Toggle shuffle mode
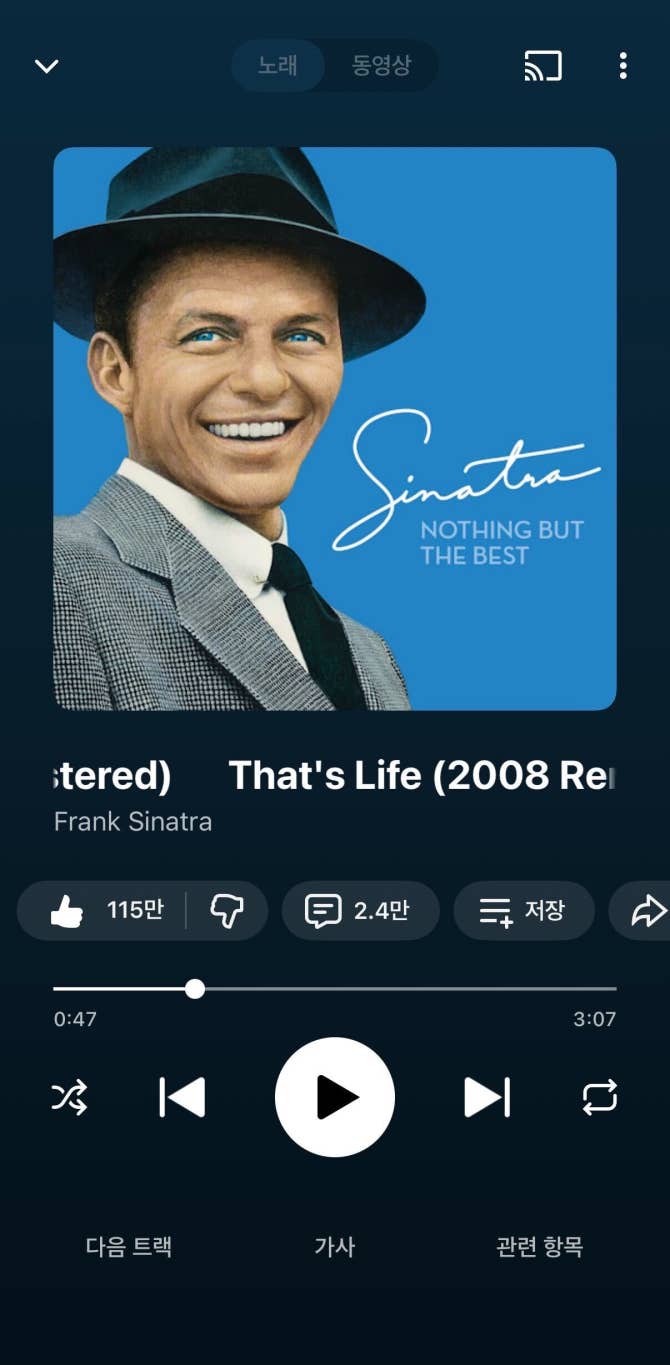The height and width of the screenshot is (1365, 670). [69, 1098]
